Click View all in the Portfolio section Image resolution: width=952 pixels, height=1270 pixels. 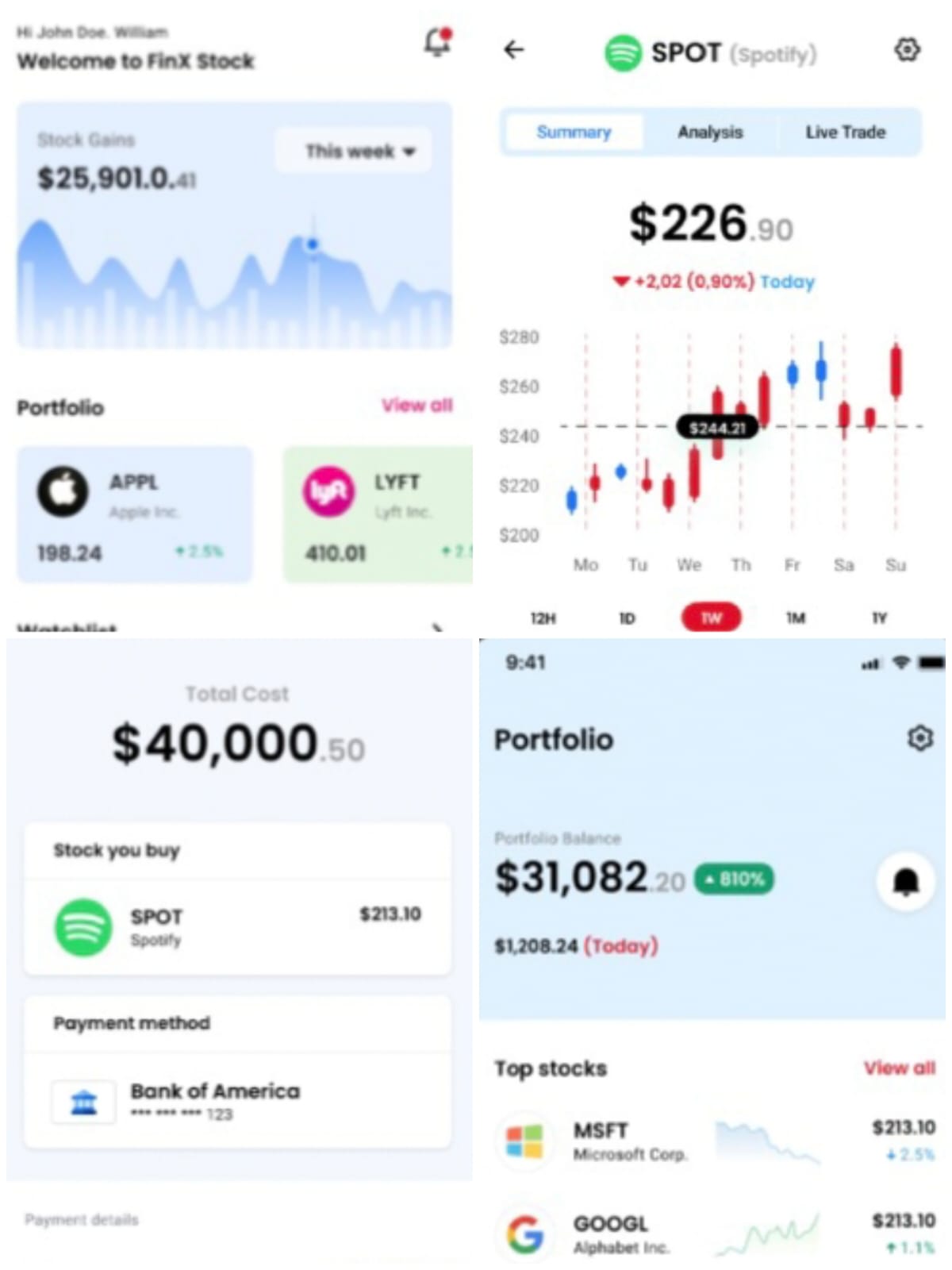416,406
